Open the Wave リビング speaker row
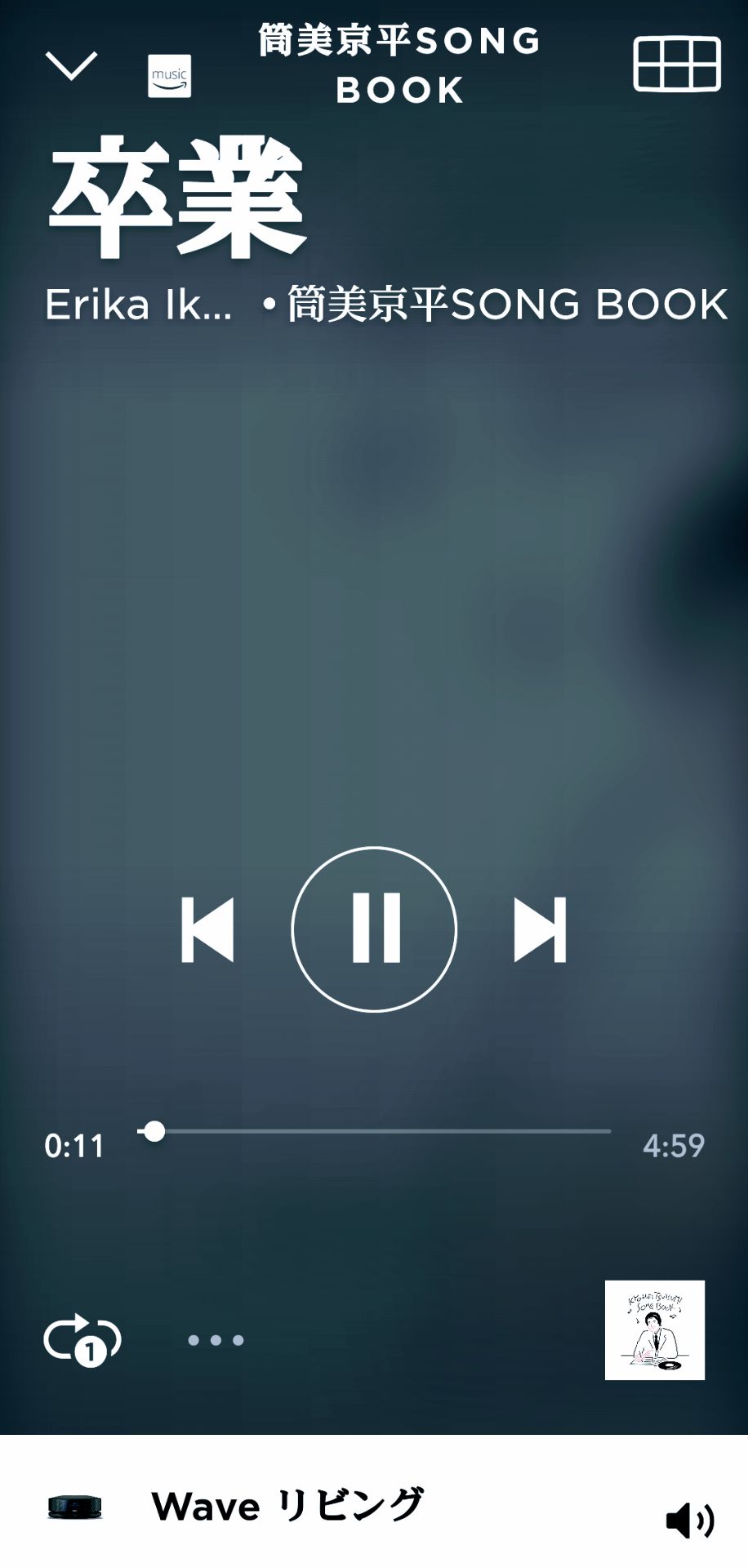 click(287, 1506)
